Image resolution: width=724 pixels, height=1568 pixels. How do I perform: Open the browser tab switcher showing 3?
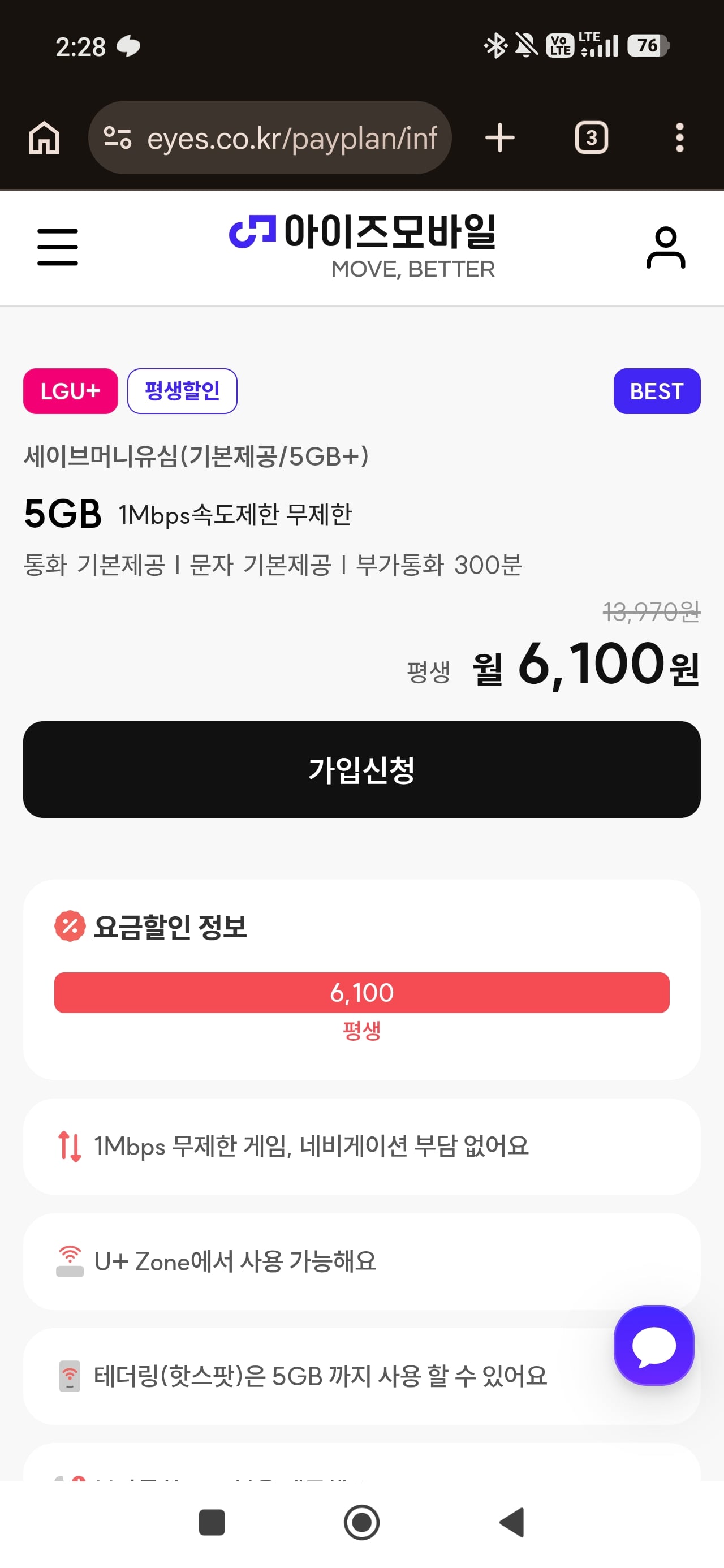pyautogui.click(x=591, y=137)
